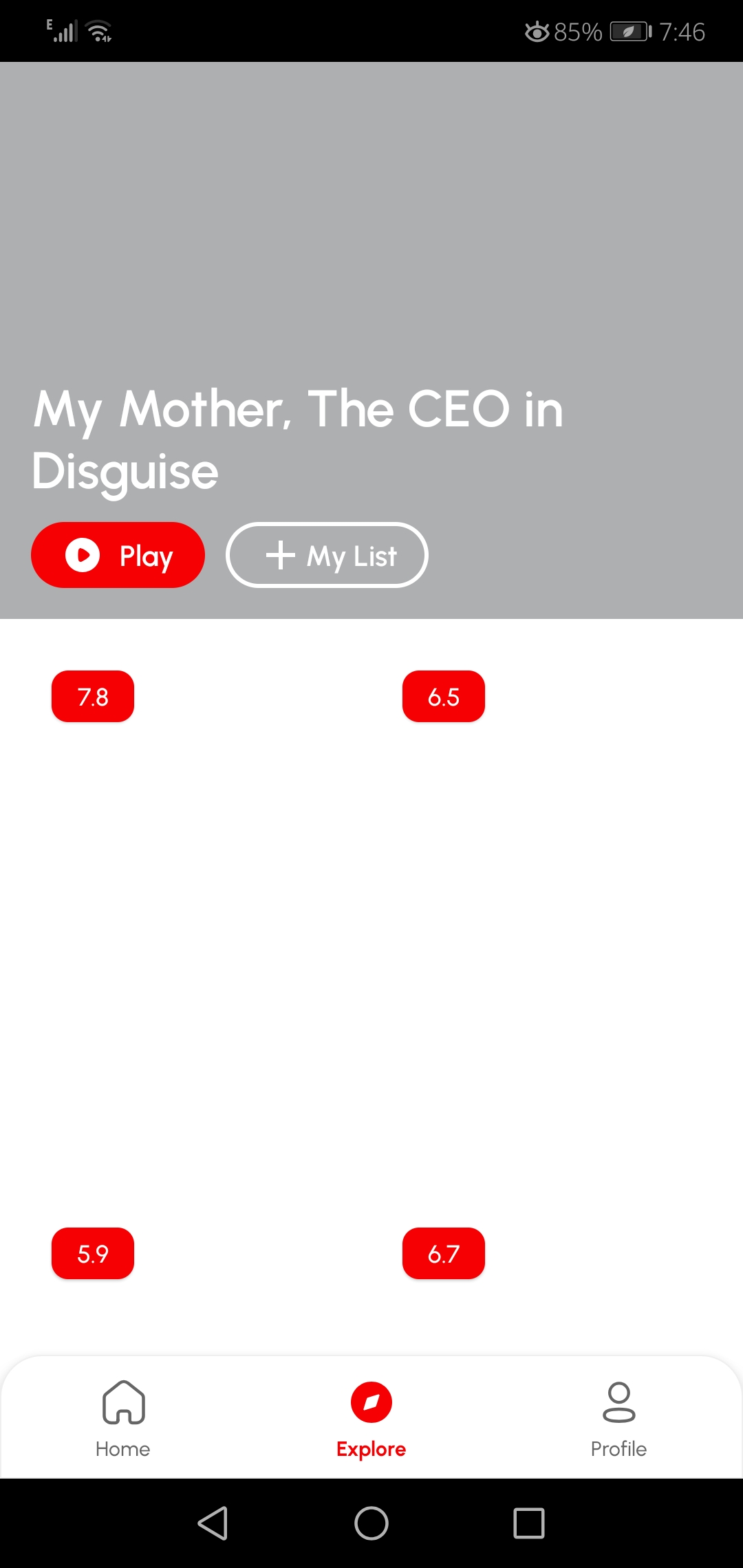Tap the plus icon on the My List button
This screenshot has height=1568, width=743.
281,556
